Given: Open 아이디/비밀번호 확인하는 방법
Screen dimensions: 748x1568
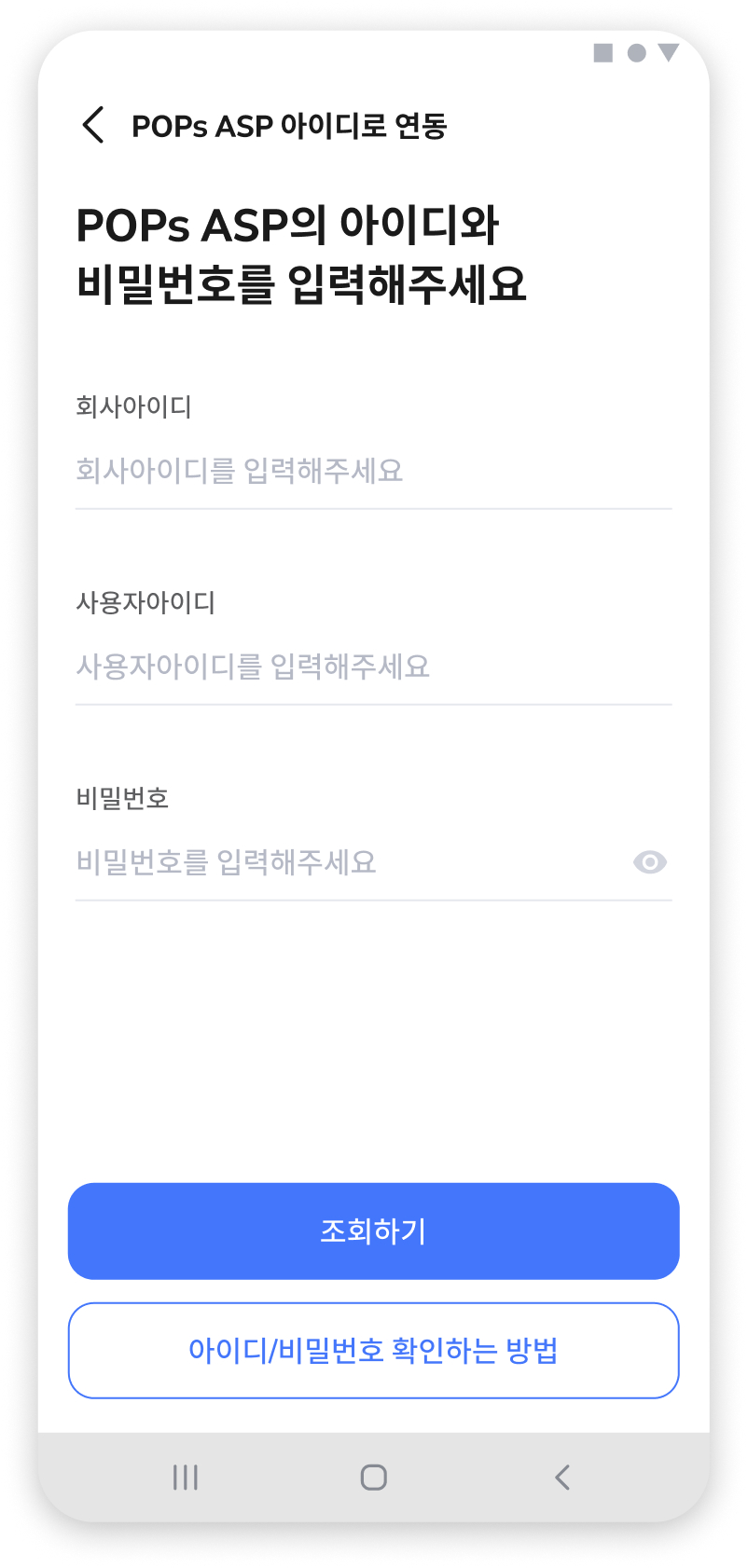Looking at the screenshot, I should tap(373, 1350).
